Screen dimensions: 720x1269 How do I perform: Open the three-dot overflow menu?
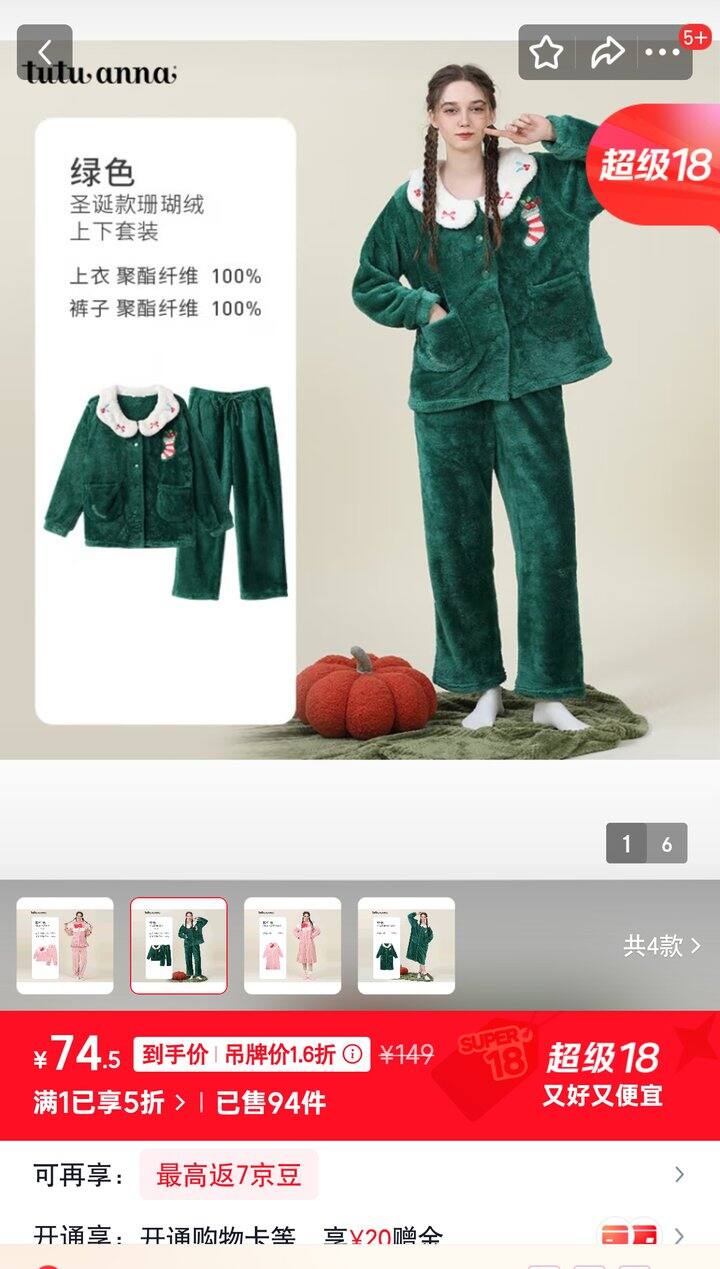(x=663, y=53)
